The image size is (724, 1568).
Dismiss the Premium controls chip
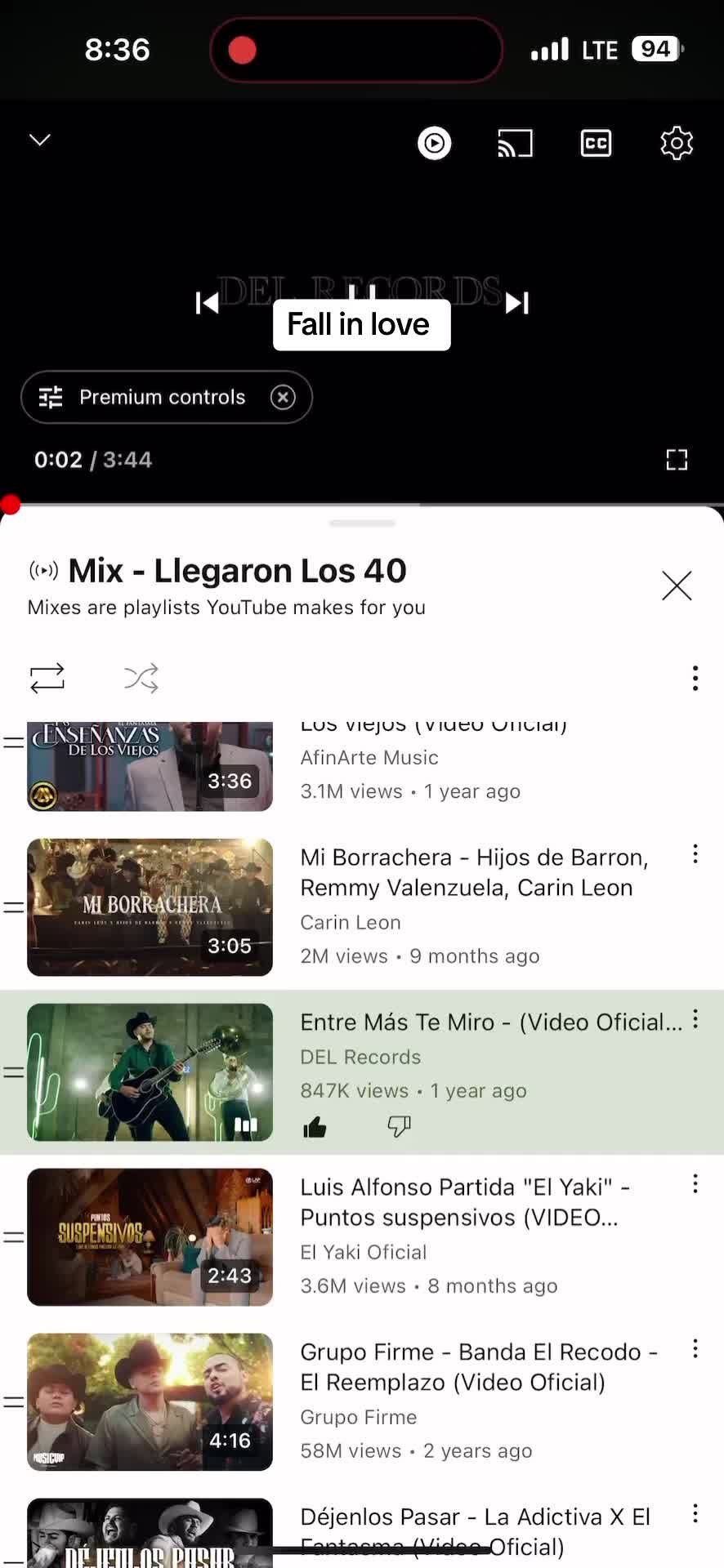click(x=283, y=398)
